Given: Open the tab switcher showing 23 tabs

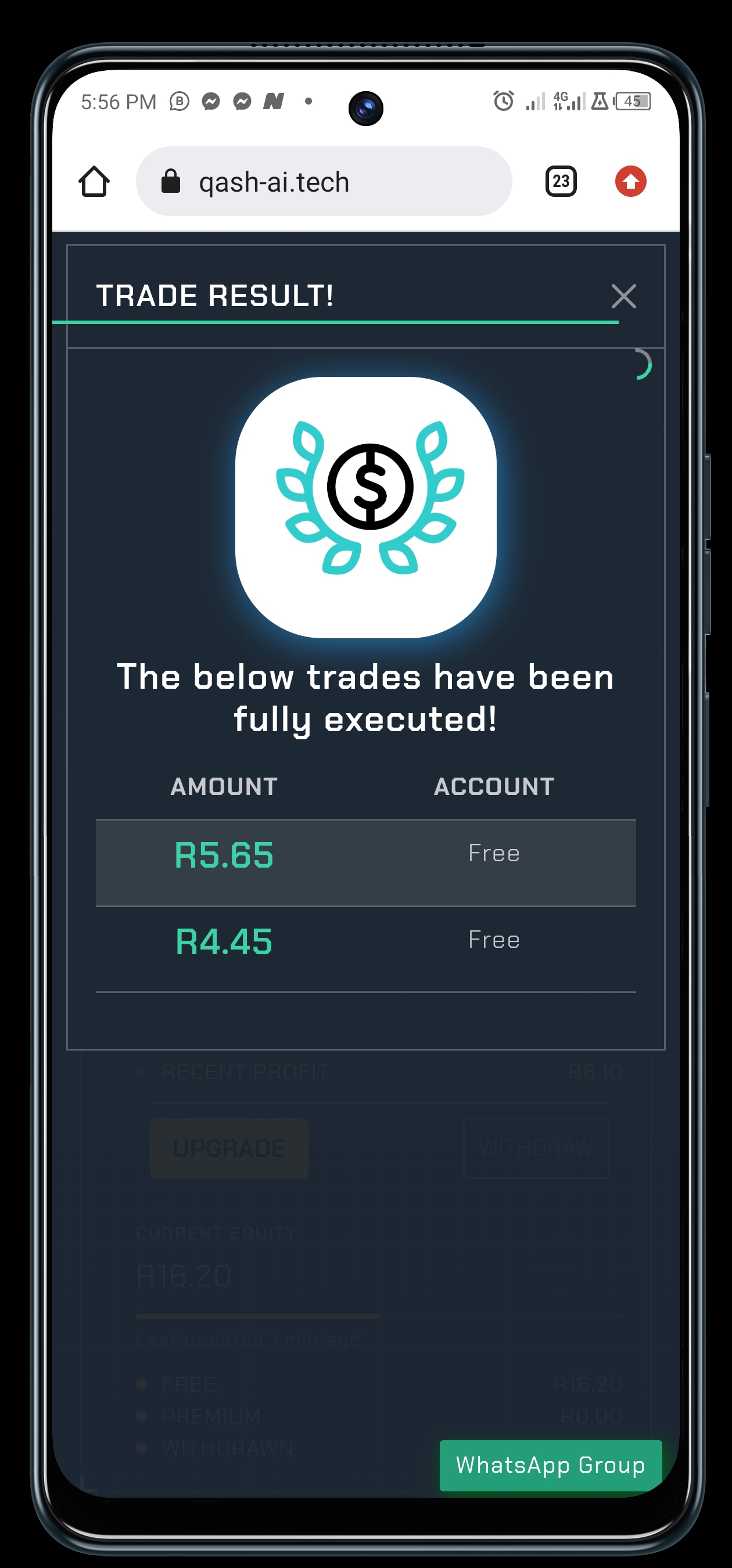Looking at the screenshot, I should (x=560, y=181).
